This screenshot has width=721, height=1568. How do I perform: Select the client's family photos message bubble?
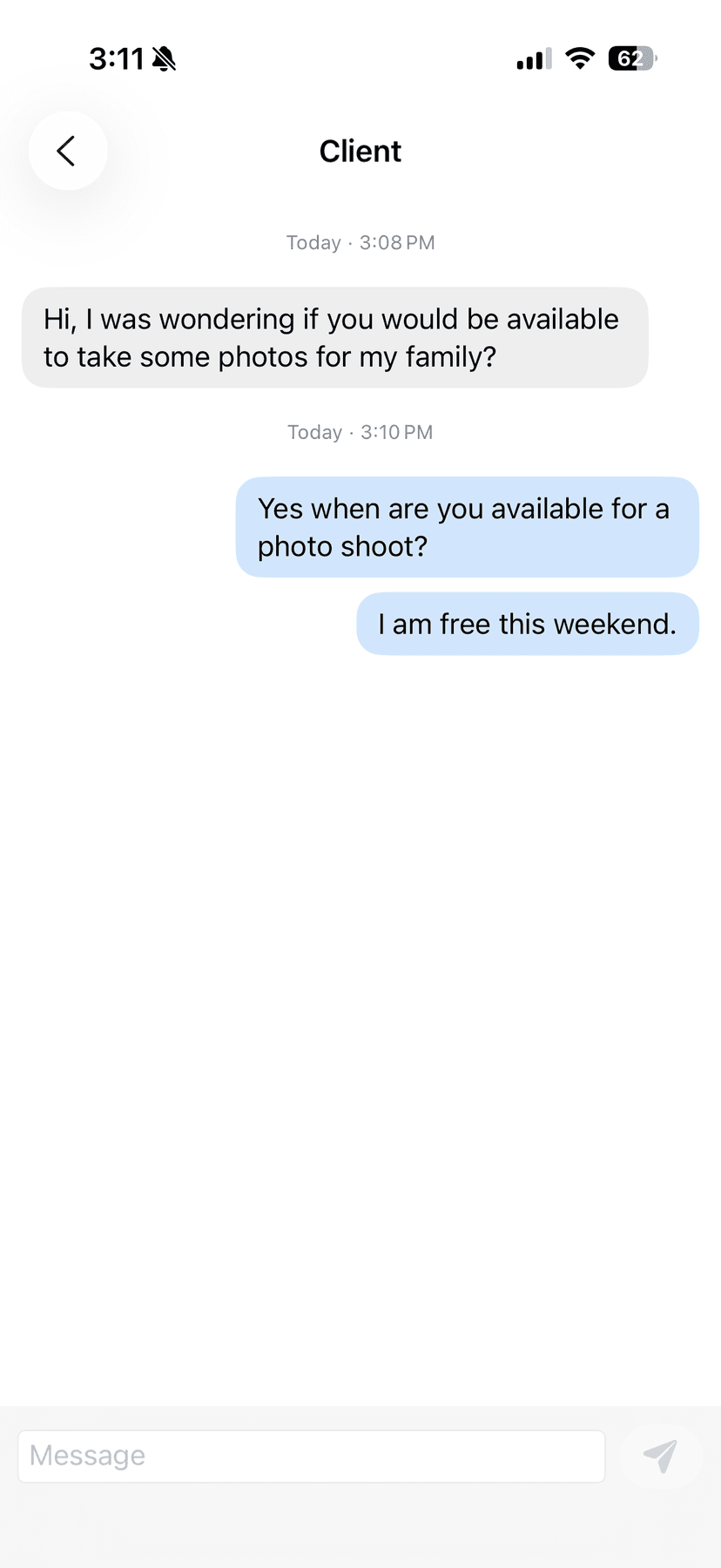(x=335, y=337)
